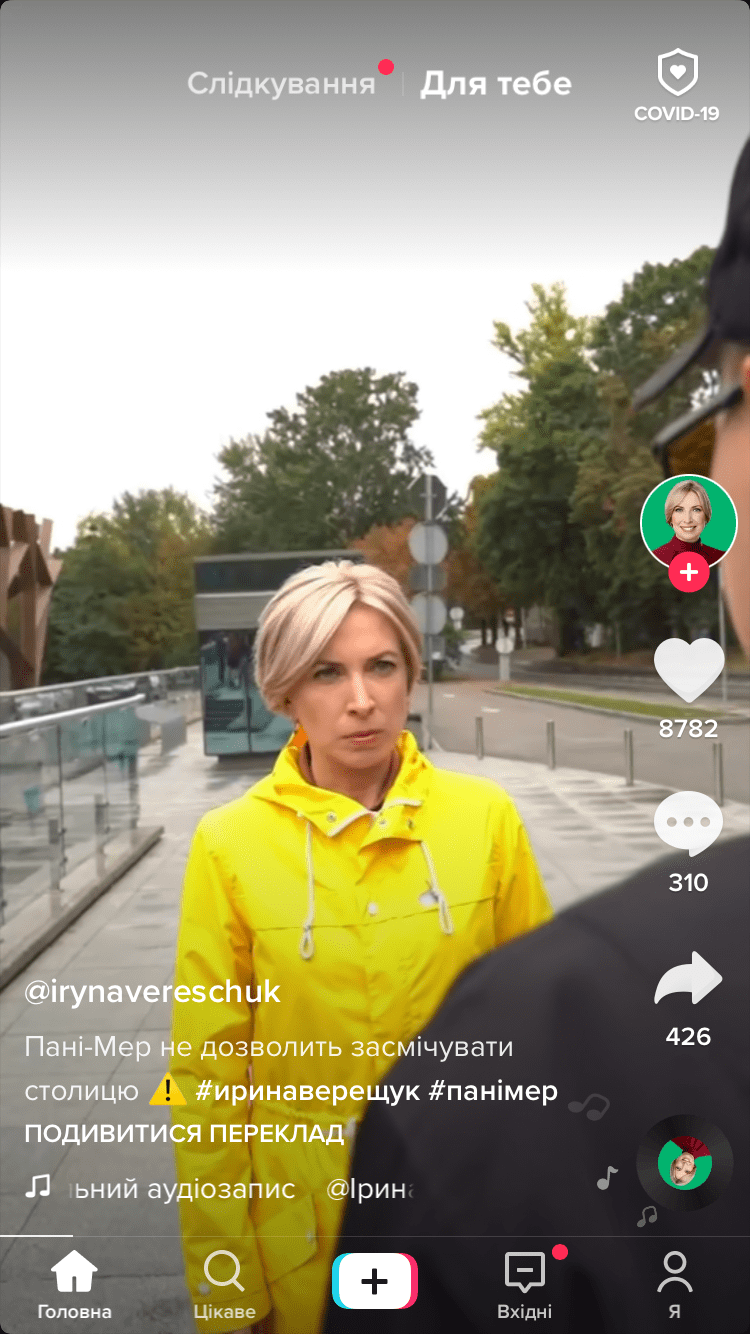Open the #иринаверещук hashtag
The width and height of the screenshot is (750, 1334).
click(307, 1090)
